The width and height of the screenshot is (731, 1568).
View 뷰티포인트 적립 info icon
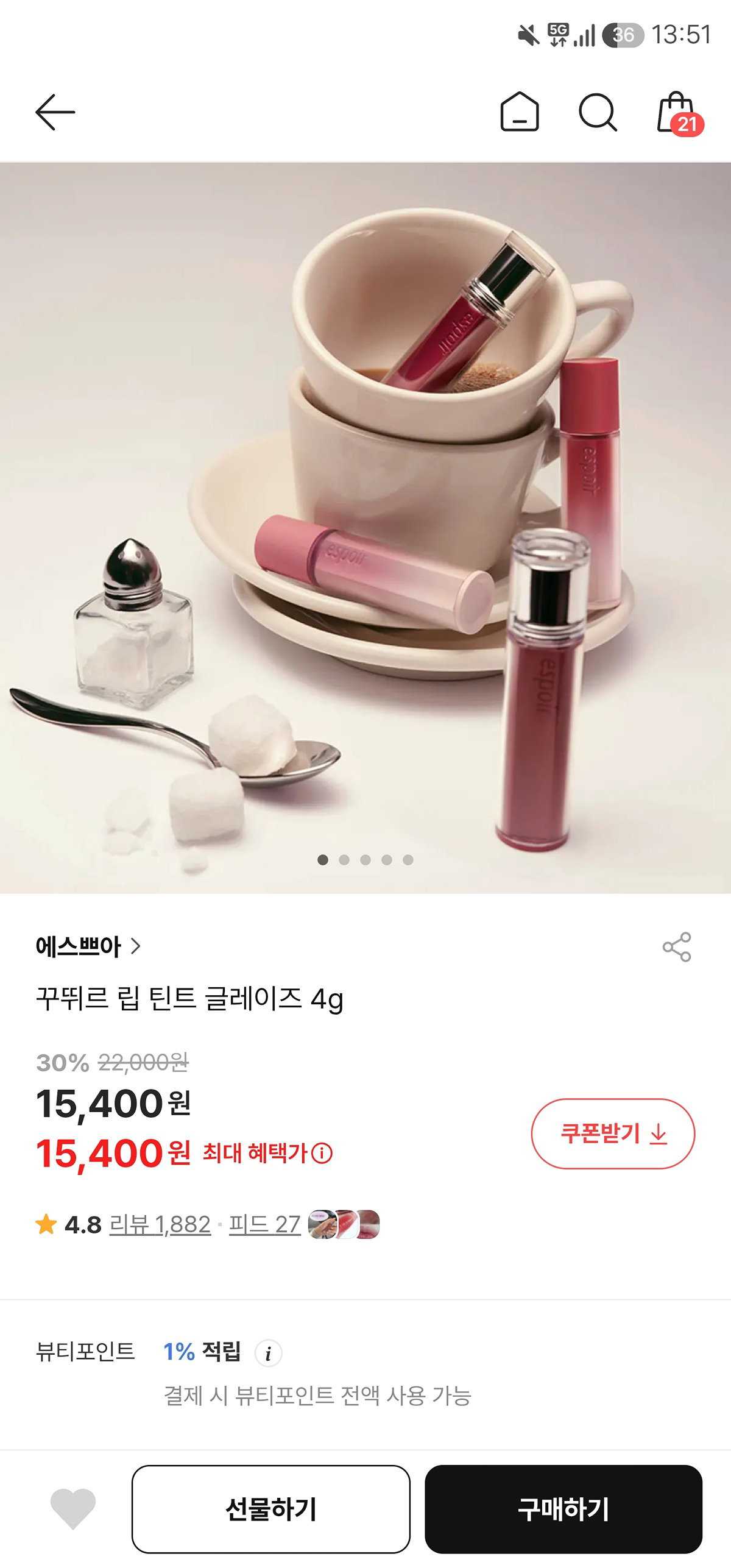point(268,1353)
